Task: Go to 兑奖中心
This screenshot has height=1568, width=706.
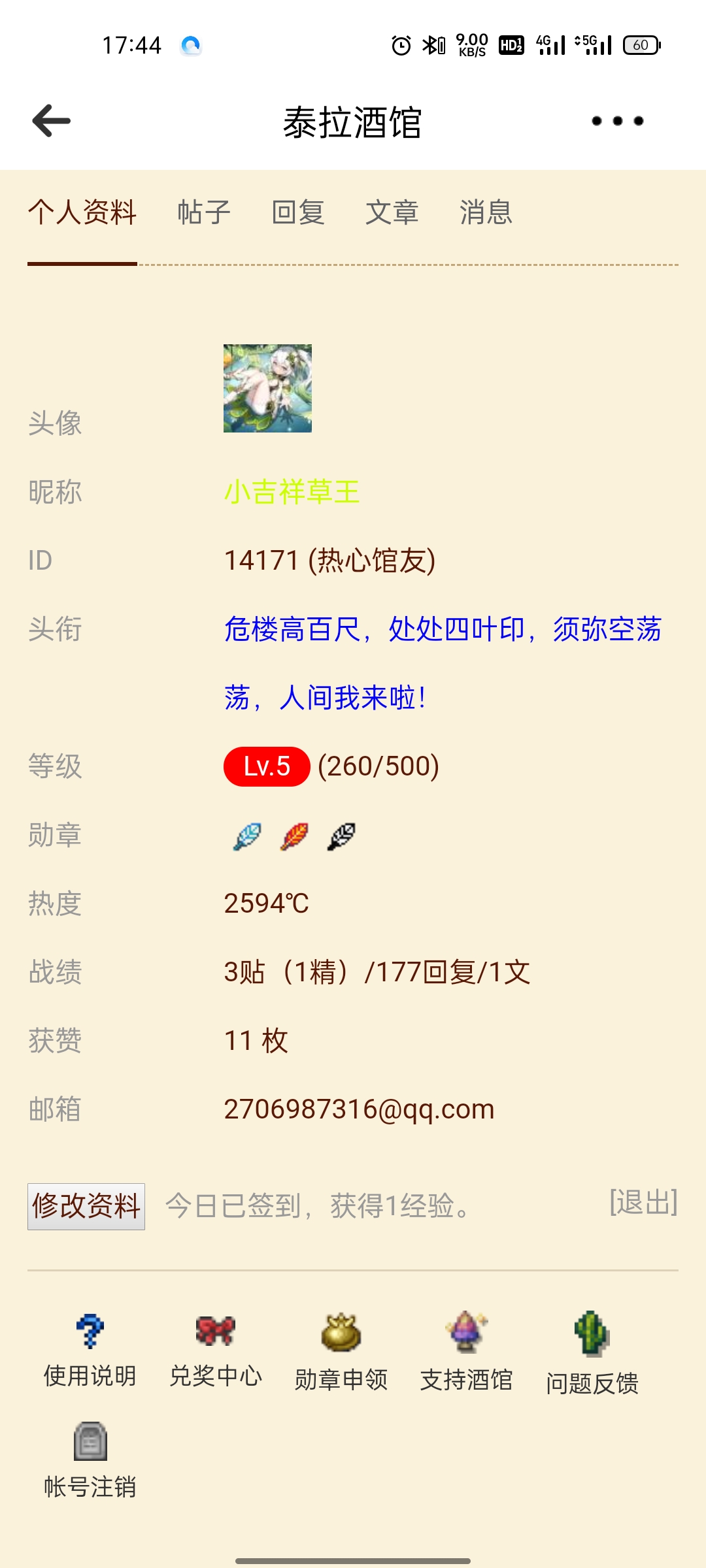Action: coord(216,1350)
